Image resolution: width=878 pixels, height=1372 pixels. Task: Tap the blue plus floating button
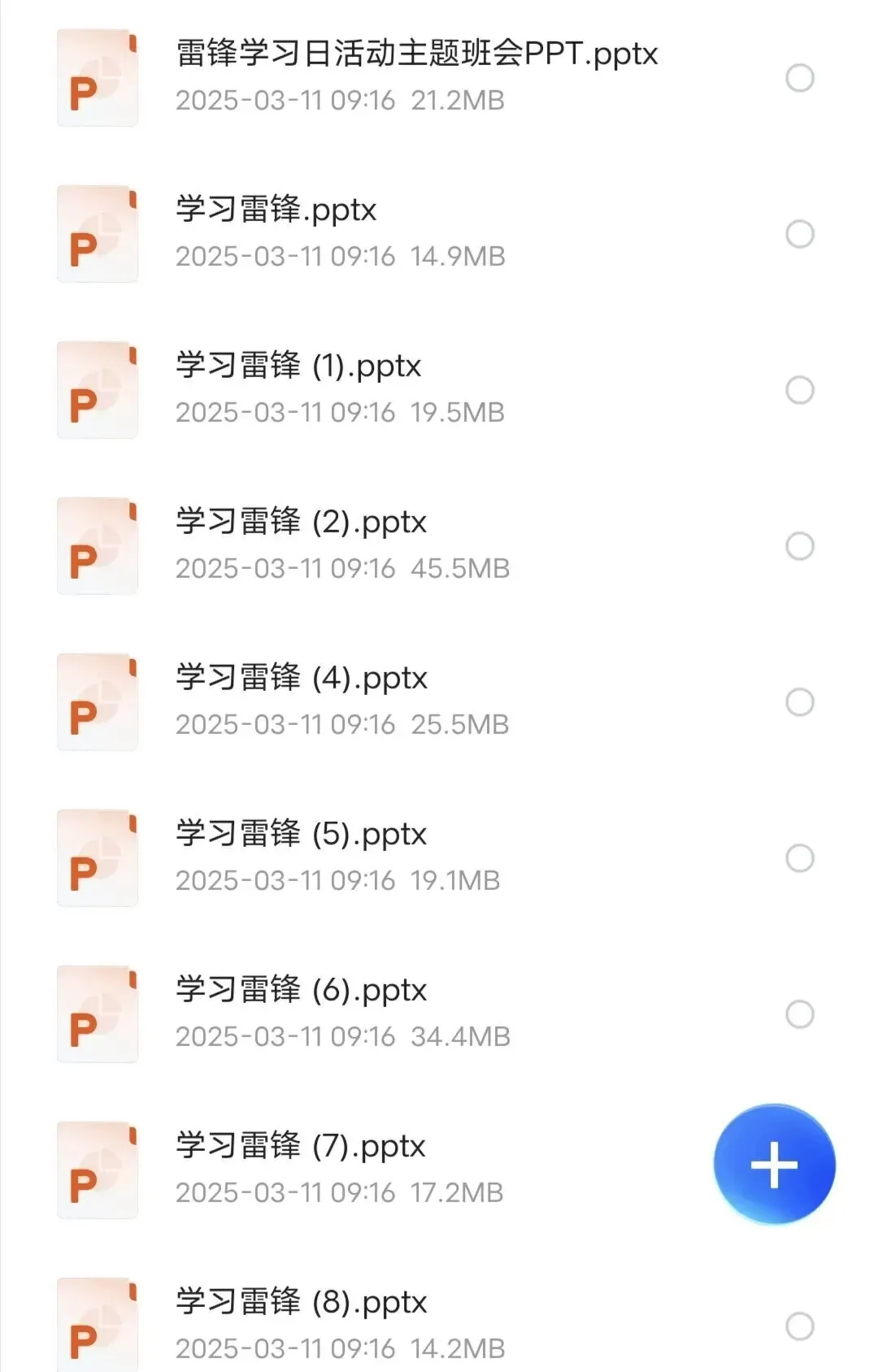pos(774,1164)
